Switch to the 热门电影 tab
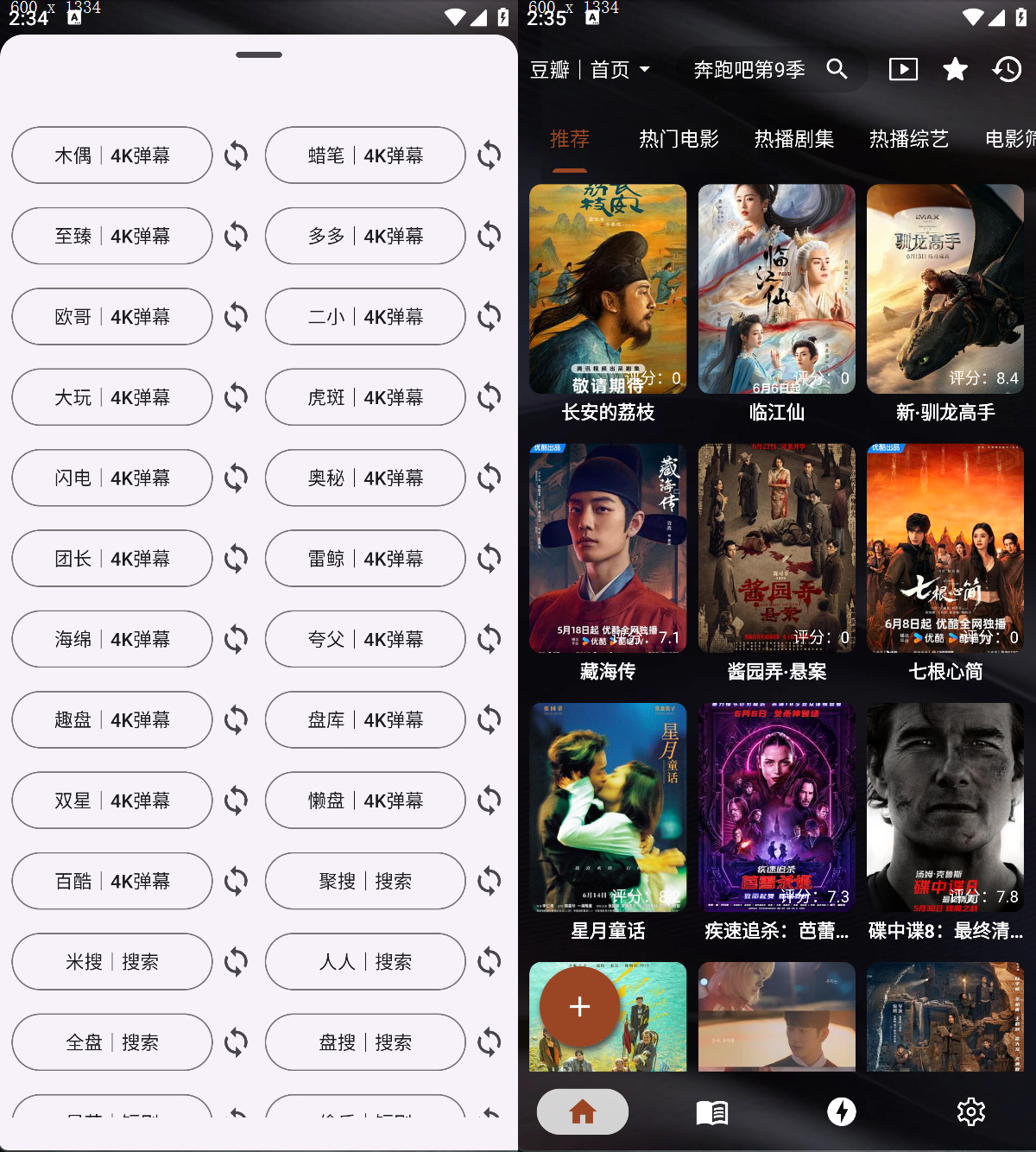 tap(679, 139)
